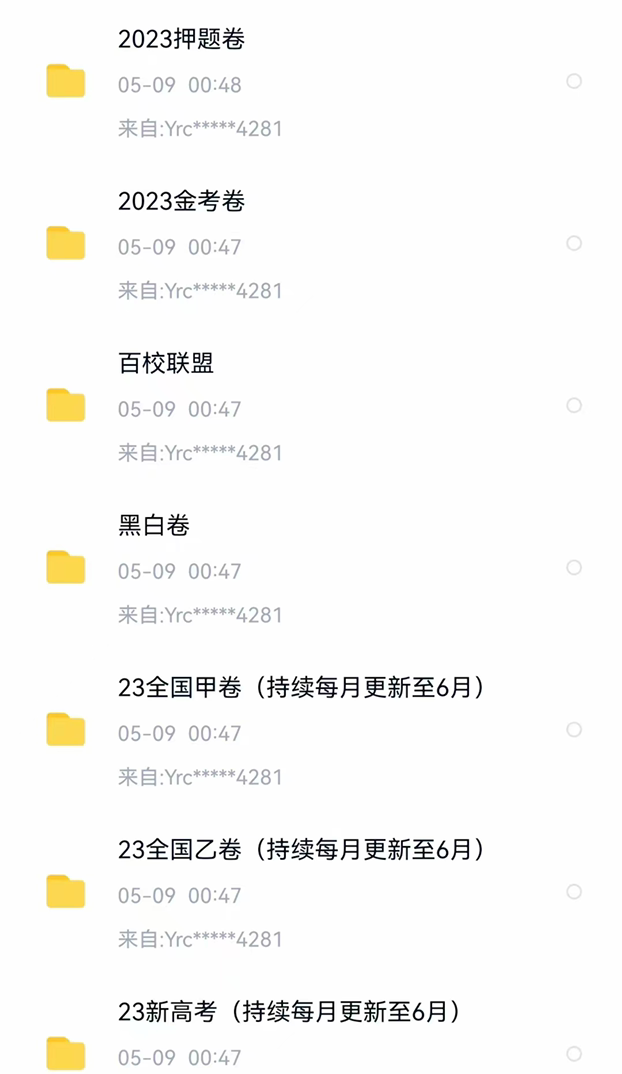Select the 2023金考卷 folder checkbox
This screenshot has width=622, height=1074.
pyautogui.click(x=574, y=243)
